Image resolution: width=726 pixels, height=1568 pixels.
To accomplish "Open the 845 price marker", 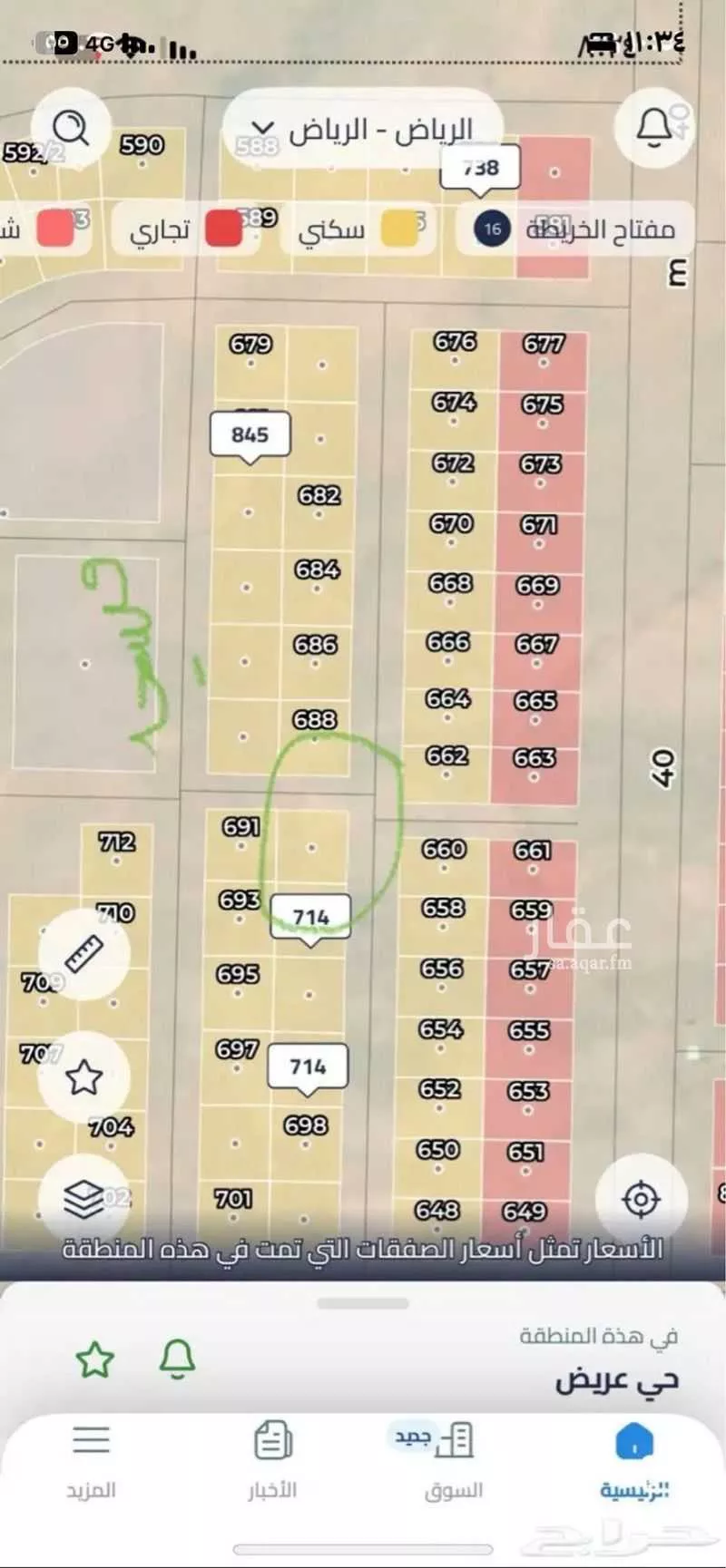I will click(x=250, y=434).
